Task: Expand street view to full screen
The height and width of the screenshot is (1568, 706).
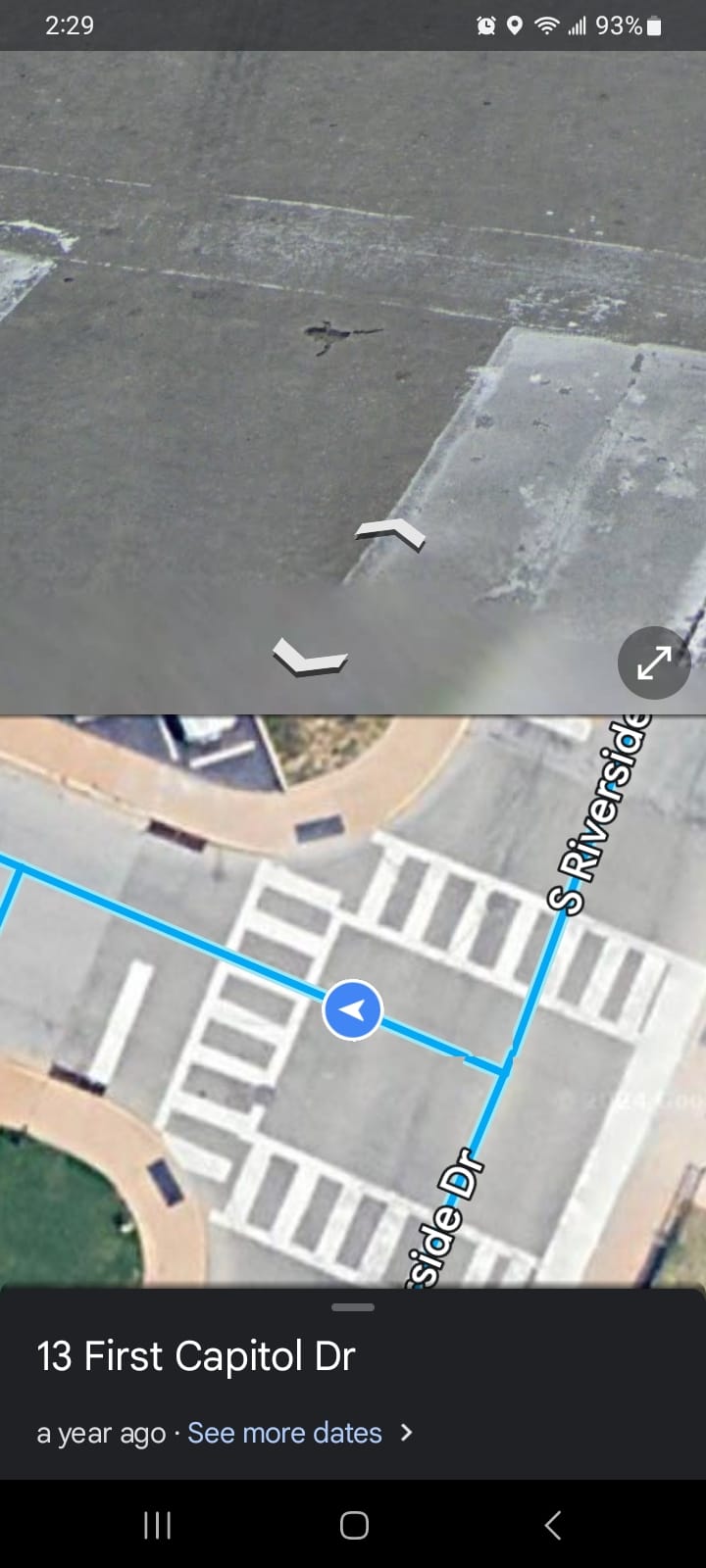Action: coord(654,663)
